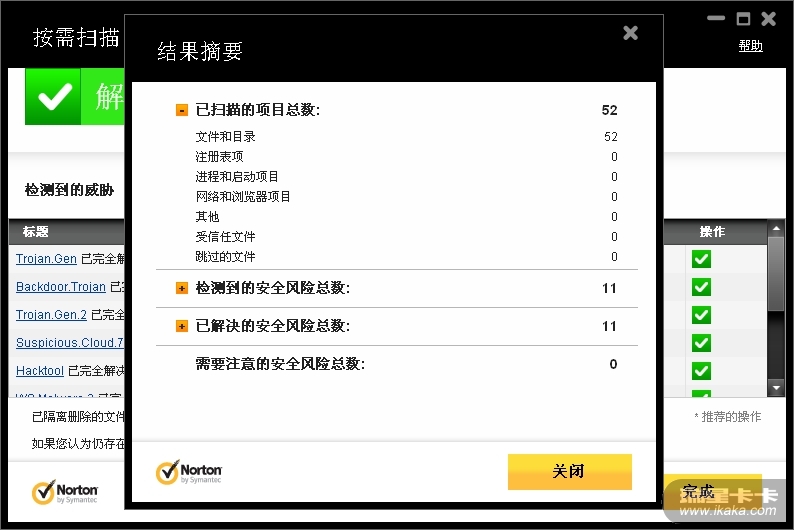Expand 已解决的安全风险总数 section
Image resolution: width=794 pixels, height=530 pixels.
point(182,326)
